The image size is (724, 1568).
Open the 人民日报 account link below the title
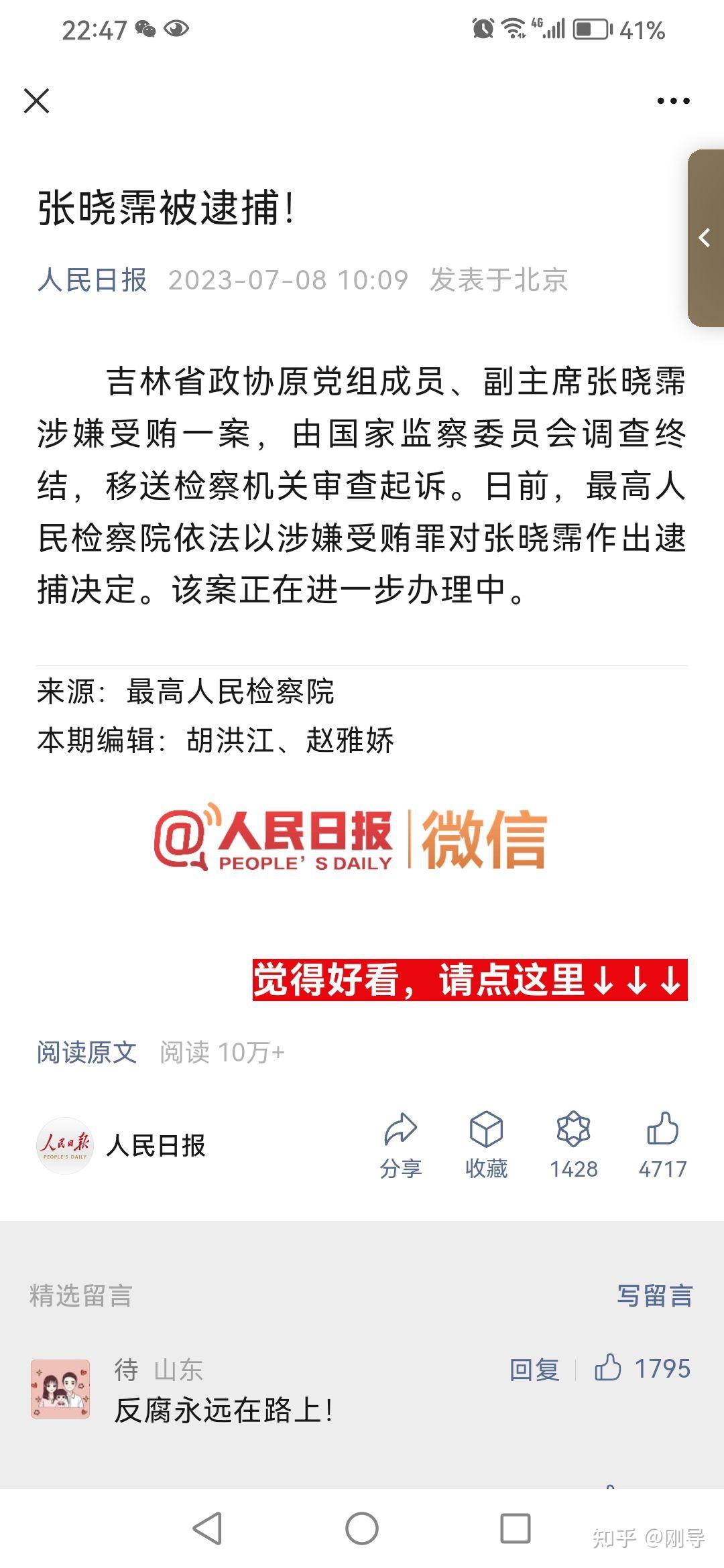coord(92,280)
